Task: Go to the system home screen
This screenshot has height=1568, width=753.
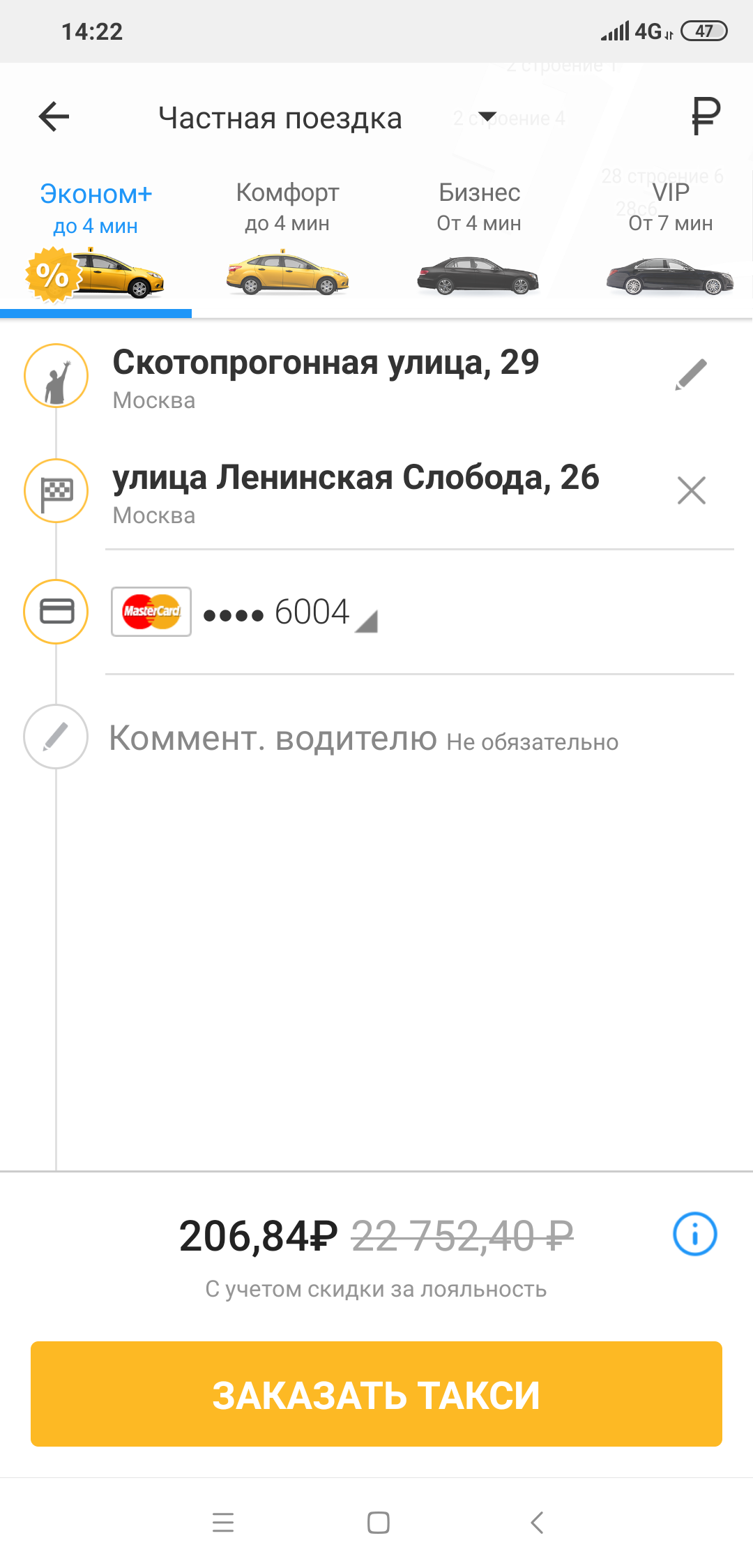Action: tap(378, 1522)
